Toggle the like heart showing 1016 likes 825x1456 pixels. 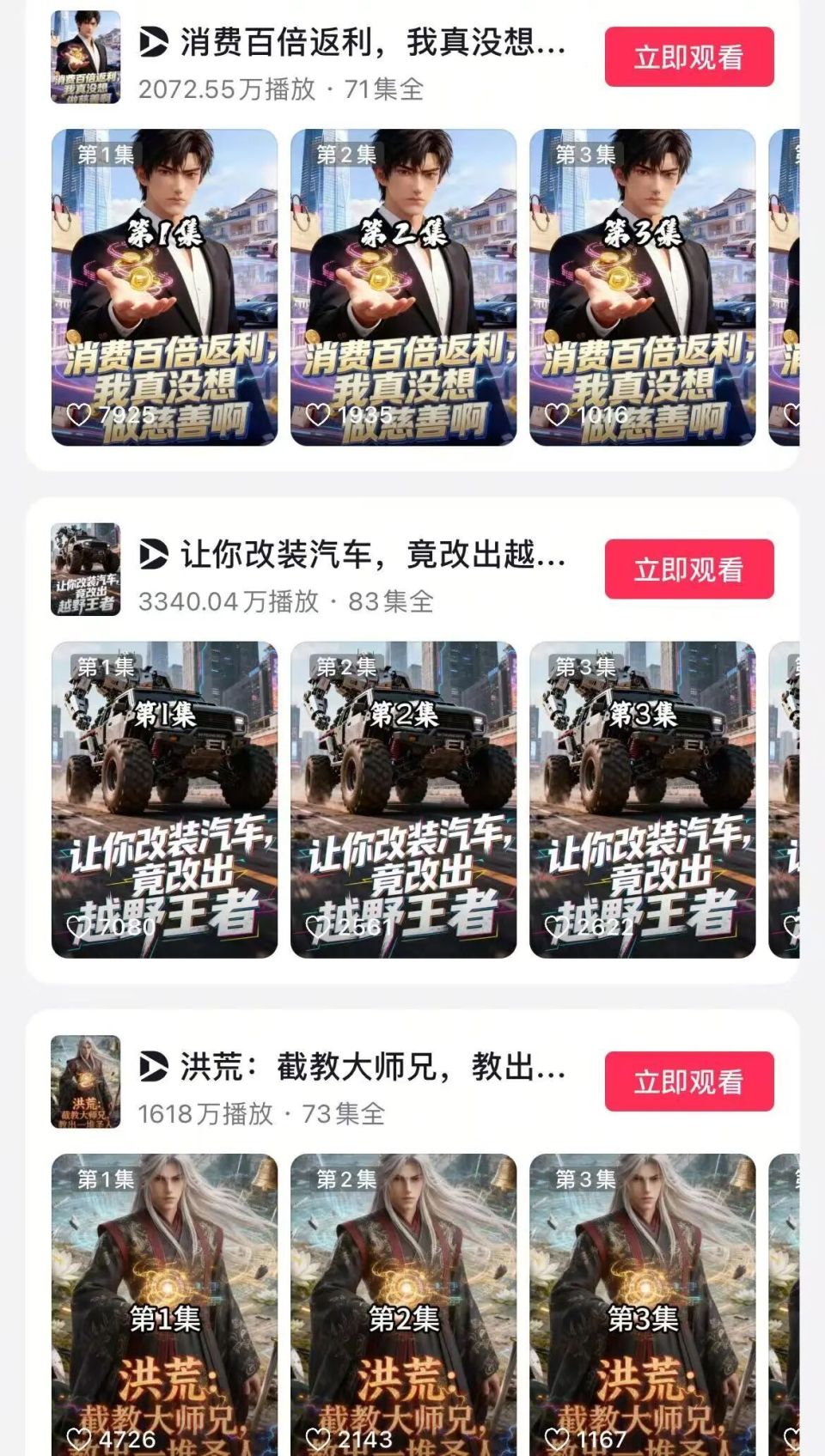click(x=557, y=413)
